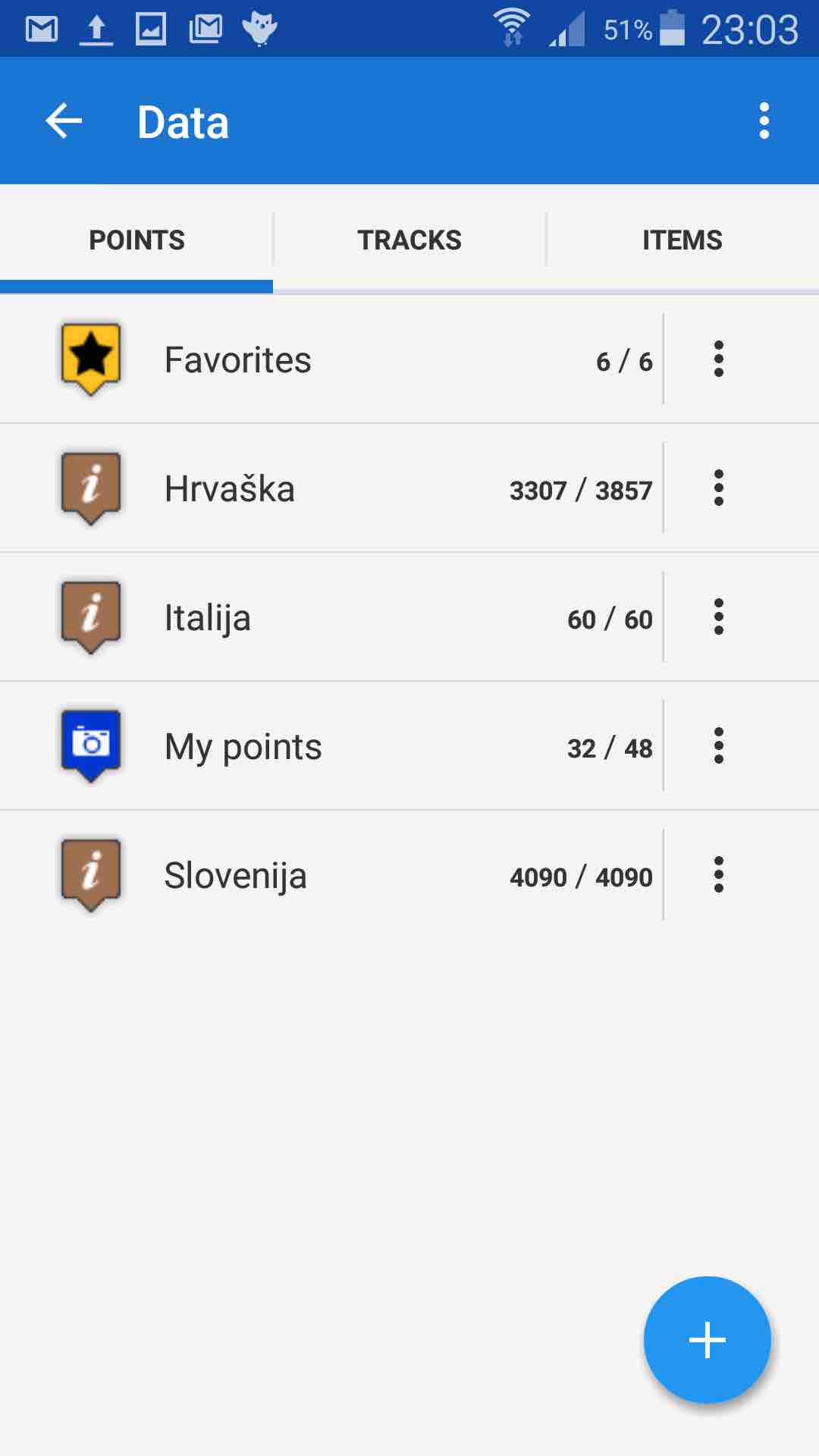Open the Favorites folder
This screenshot has width=819, height=1456.
pyautogui.click(x=331, y=359)
